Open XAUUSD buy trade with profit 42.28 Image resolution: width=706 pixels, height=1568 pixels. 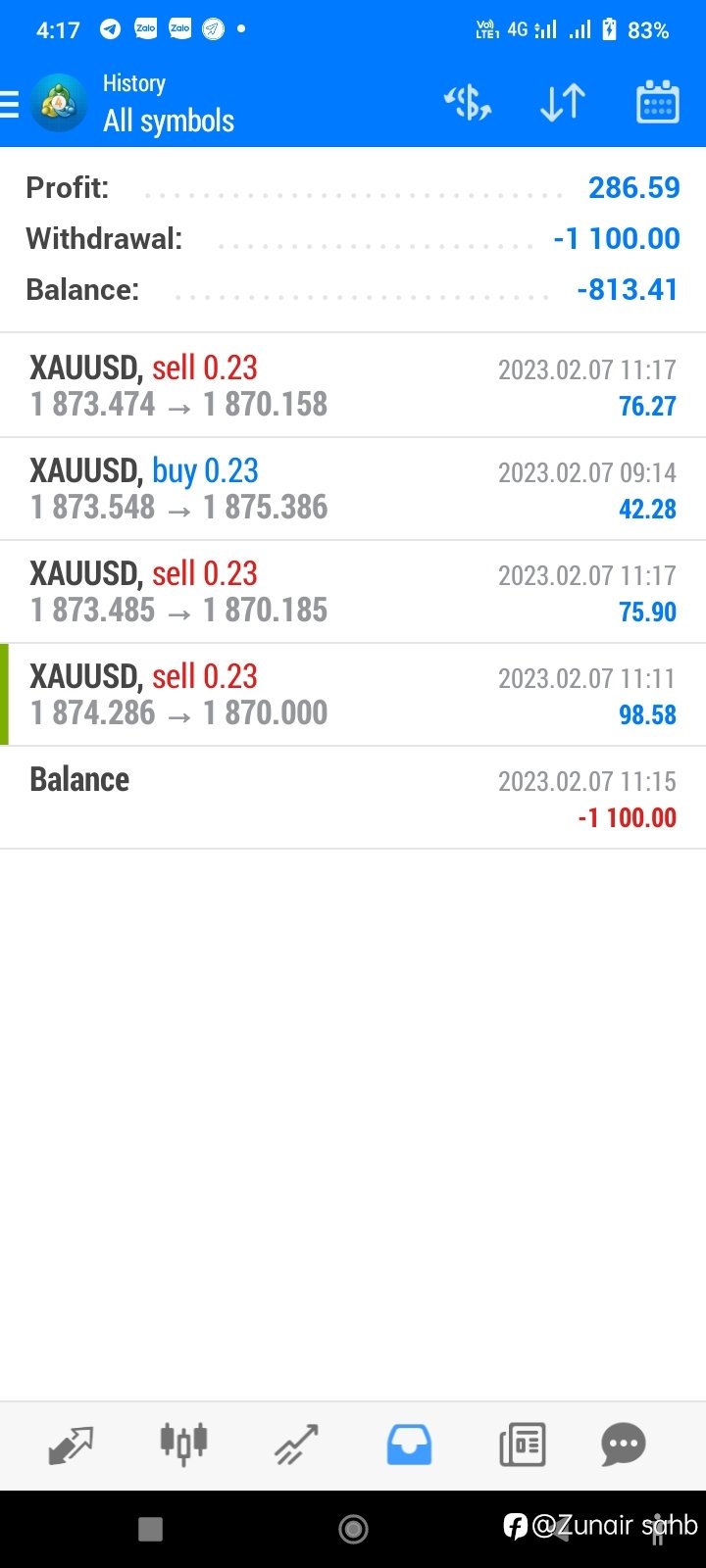(353, 489)
